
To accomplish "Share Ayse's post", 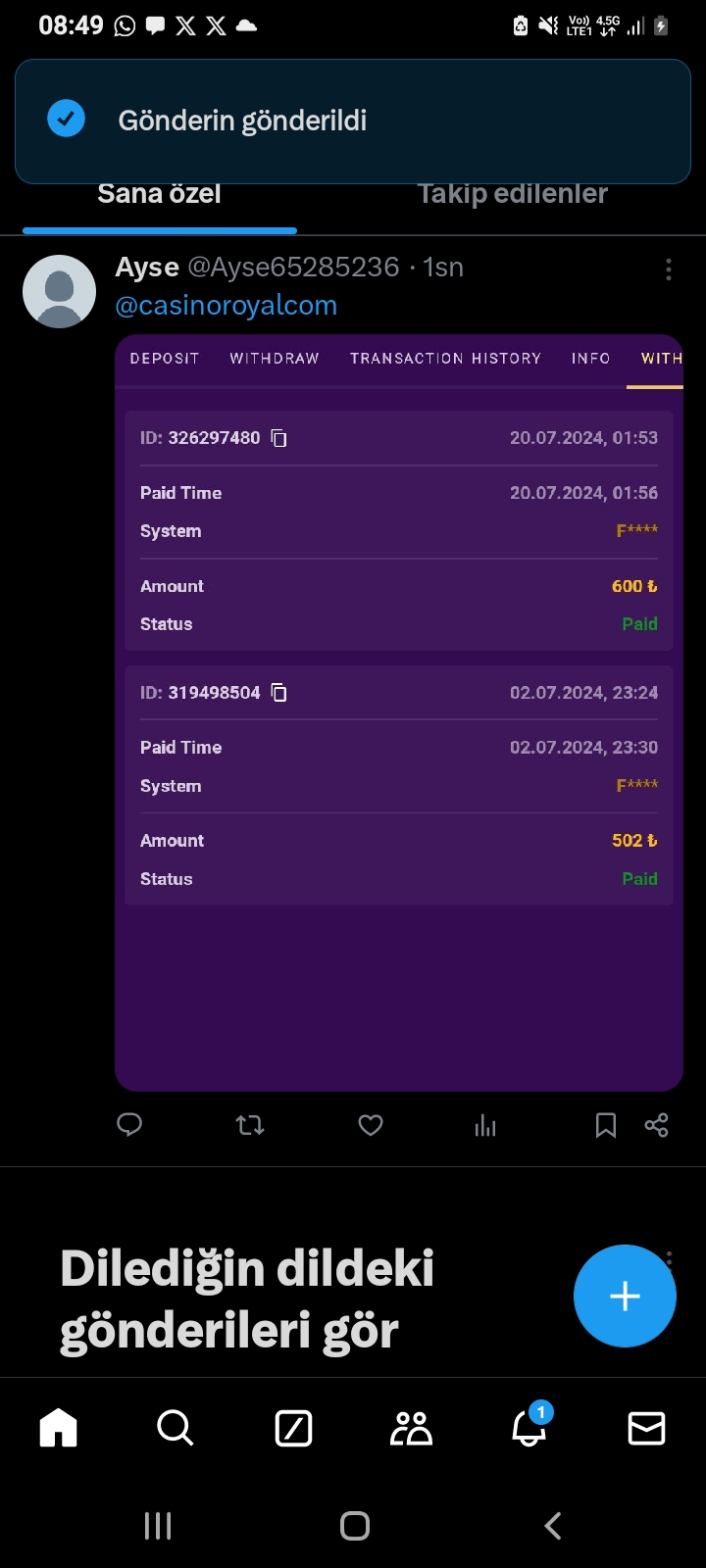I will [656, 1125].
